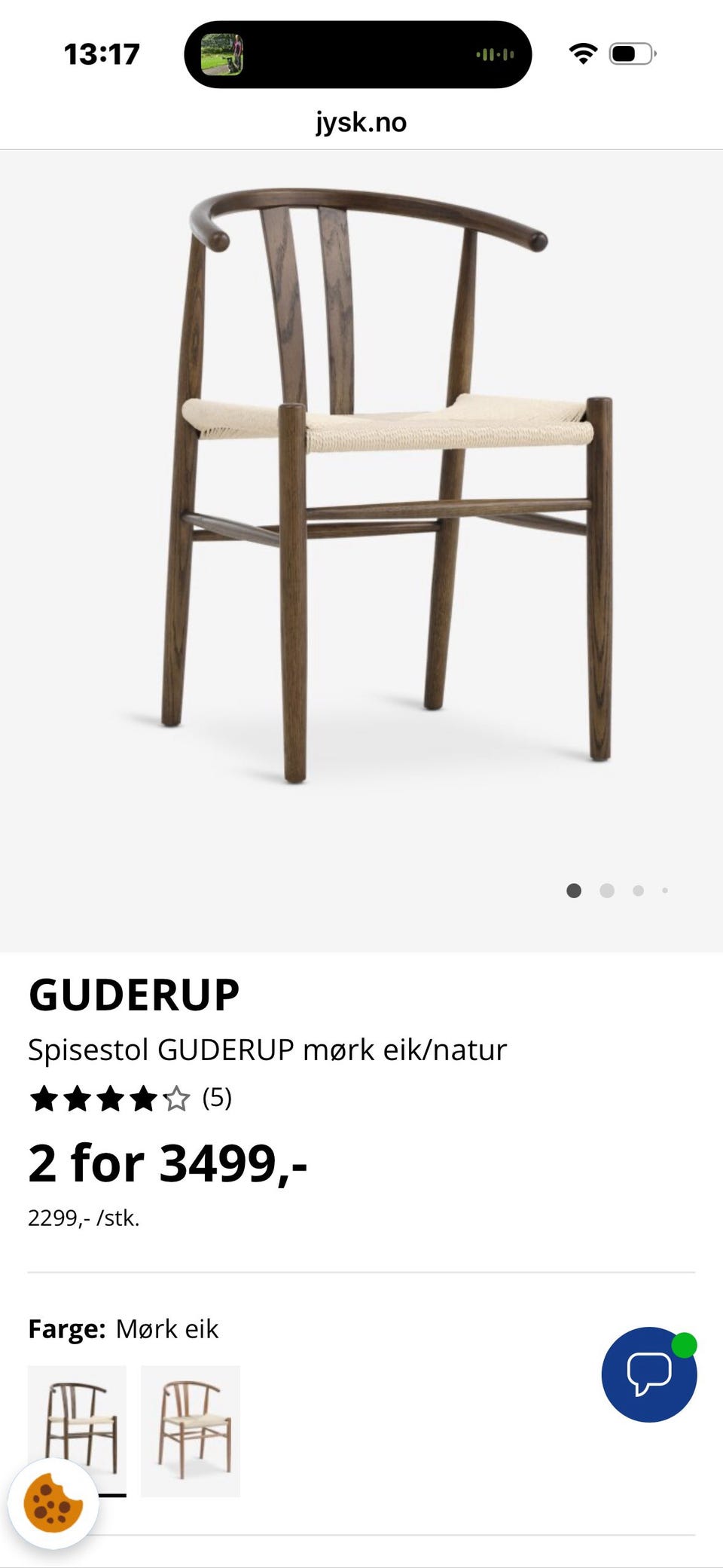Screen dimensions: 723x1568
Task: Select the third carousel dot
Action: coord(639,890)
